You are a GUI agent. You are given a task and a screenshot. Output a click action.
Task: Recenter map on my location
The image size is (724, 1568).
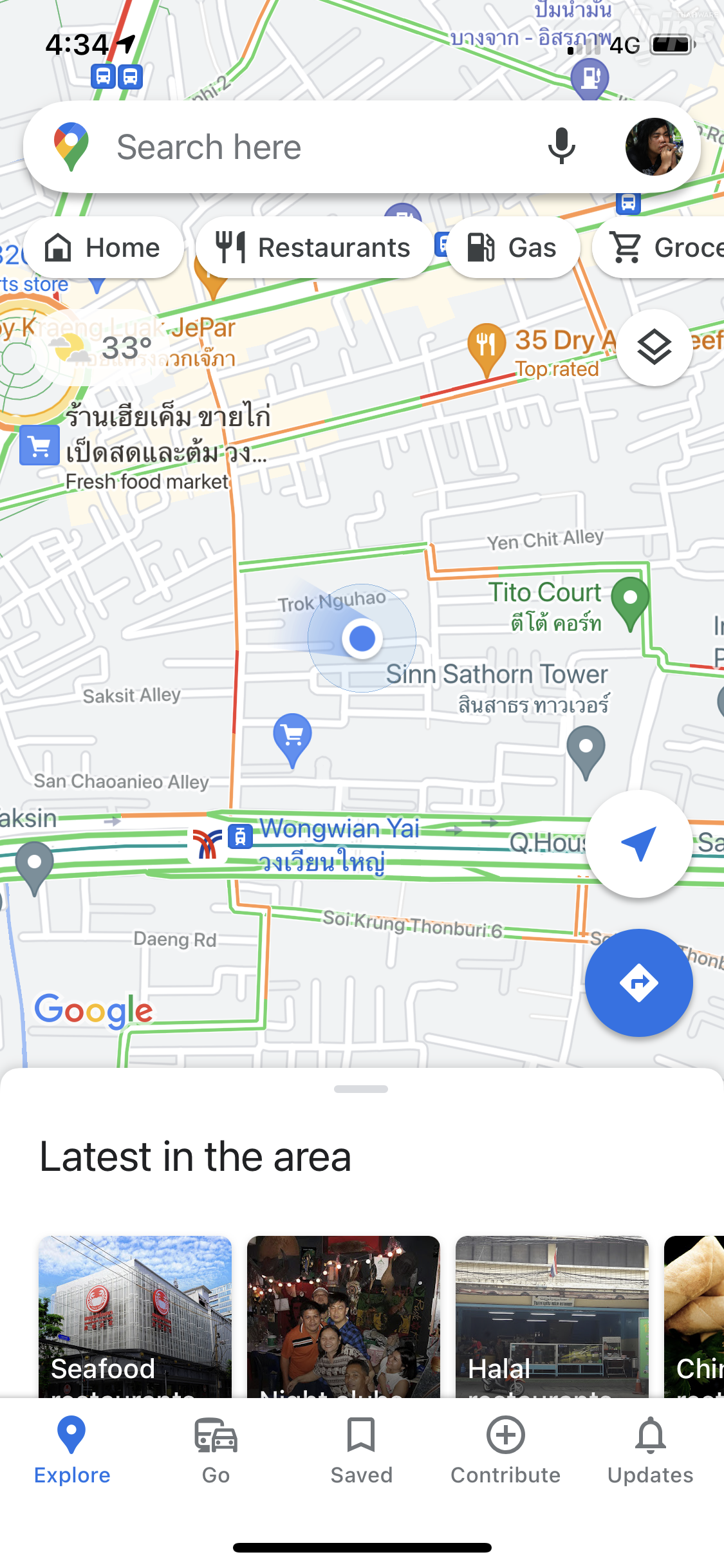tap(638, 843)
